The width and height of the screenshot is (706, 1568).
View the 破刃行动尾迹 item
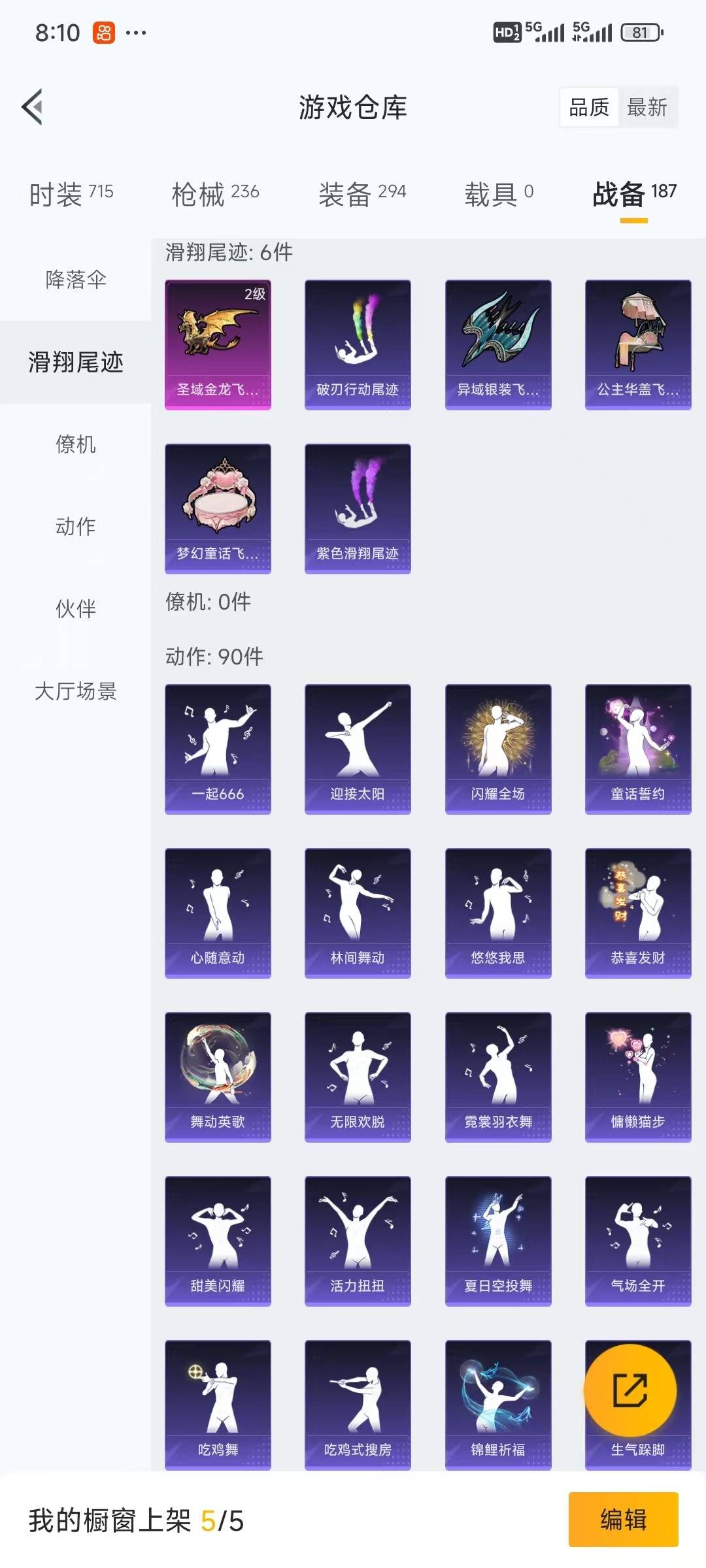tap(358, 345)
